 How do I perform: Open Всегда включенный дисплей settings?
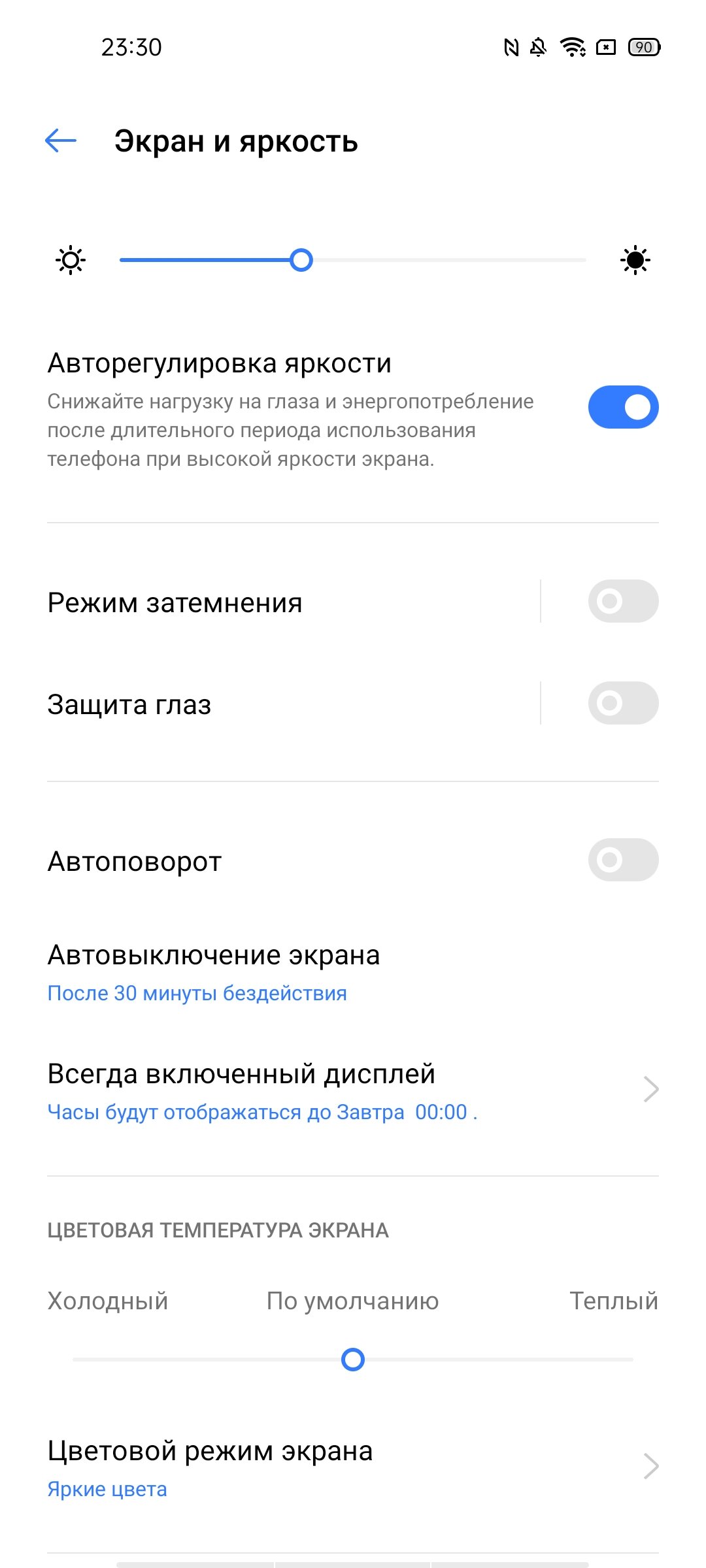point(353,1091)
